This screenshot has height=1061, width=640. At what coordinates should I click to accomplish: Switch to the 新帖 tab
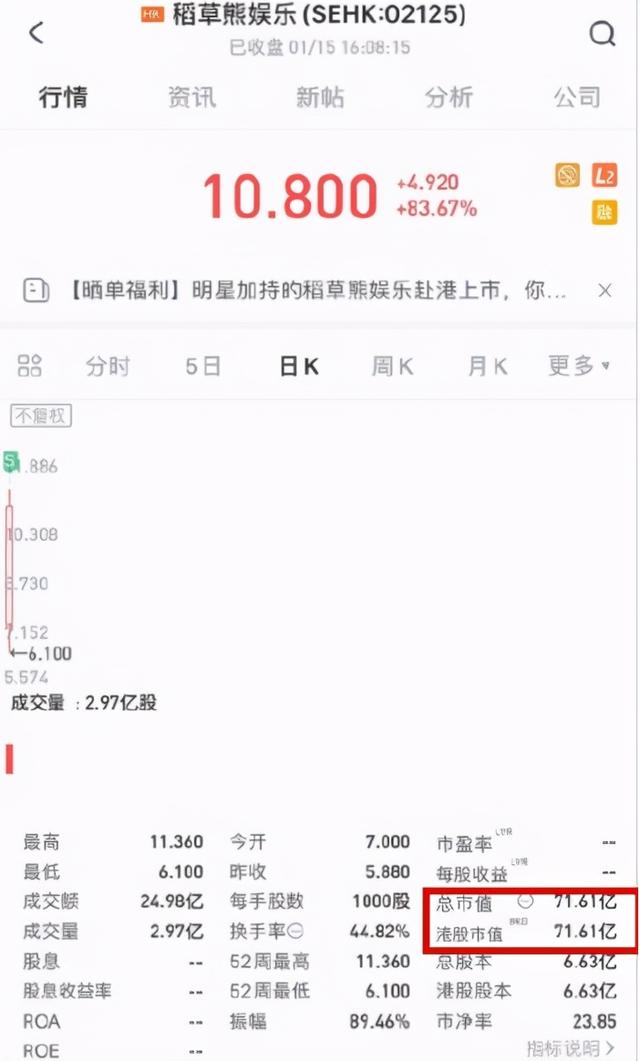point(320,97)
